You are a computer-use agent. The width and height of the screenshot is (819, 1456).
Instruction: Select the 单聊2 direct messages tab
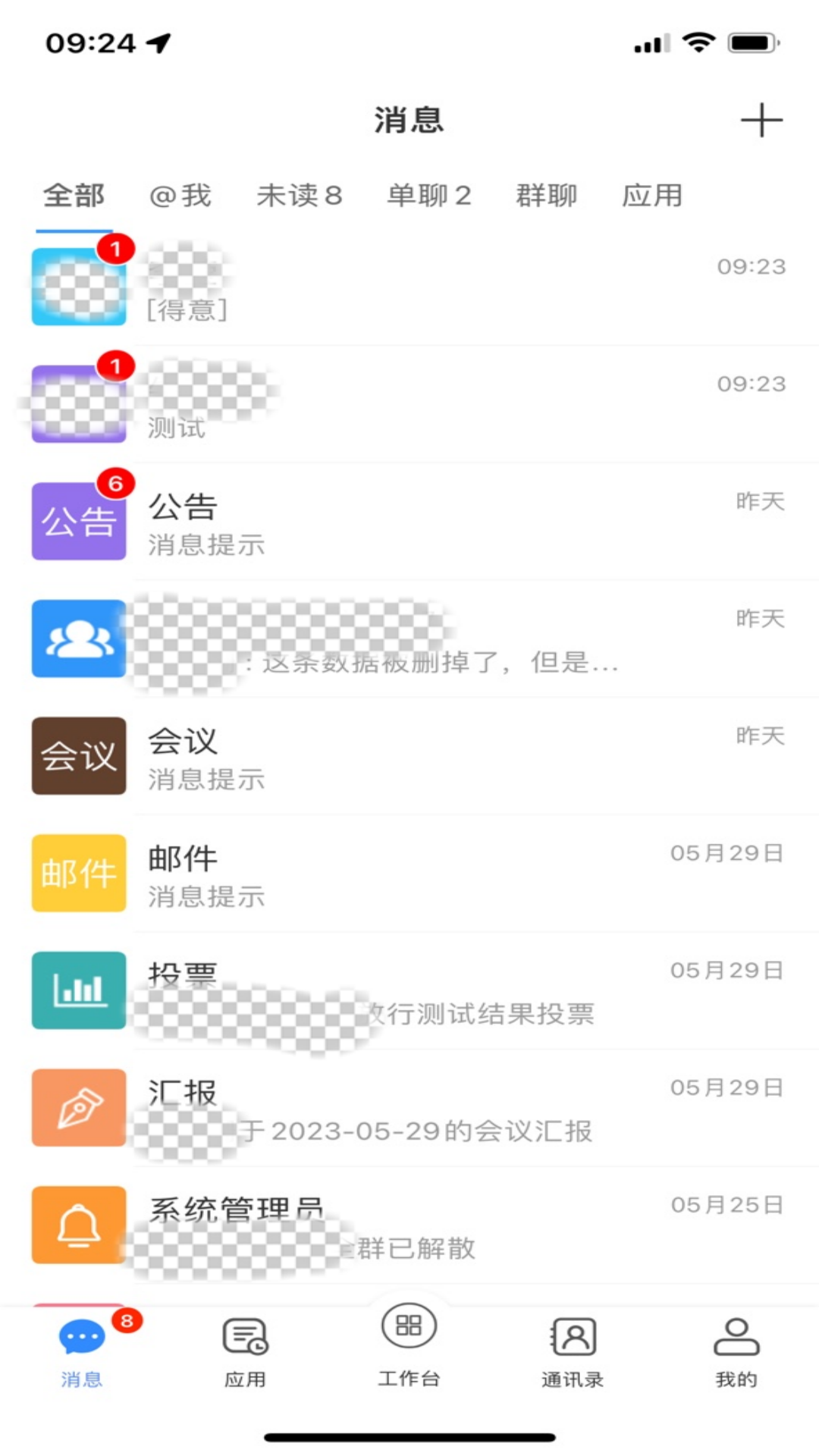pyautogui.click(x=429, y=196)
